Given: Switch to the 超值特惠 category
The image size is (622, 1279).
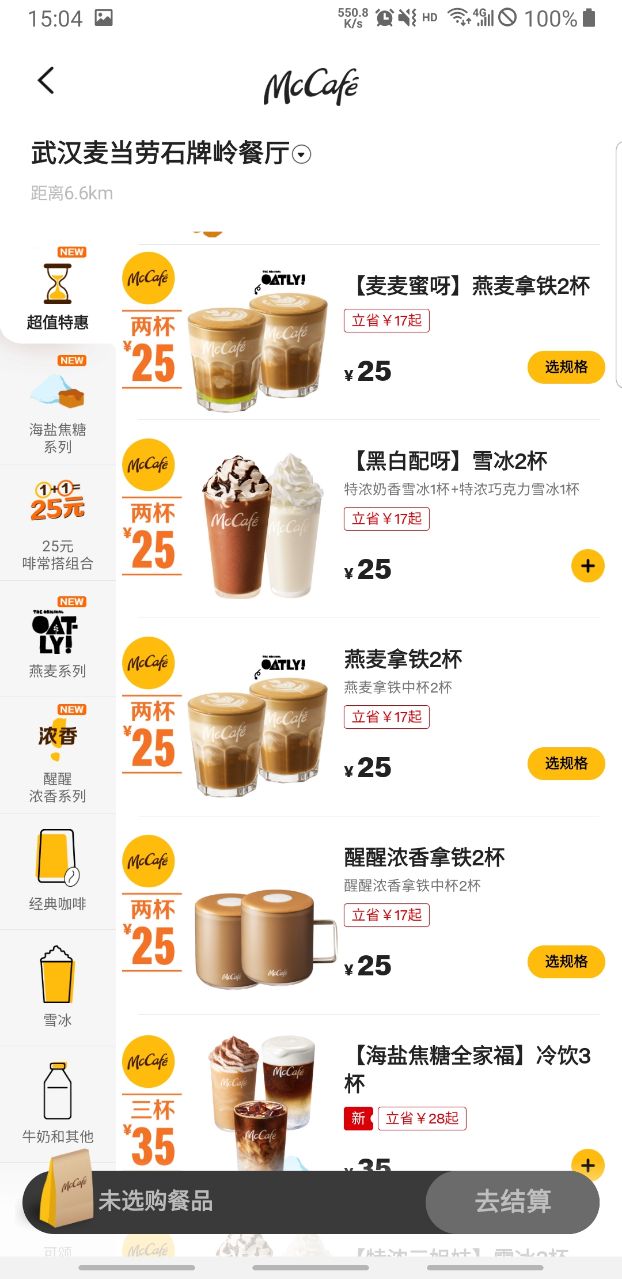Looking at the screenshot, I should 58,289.
